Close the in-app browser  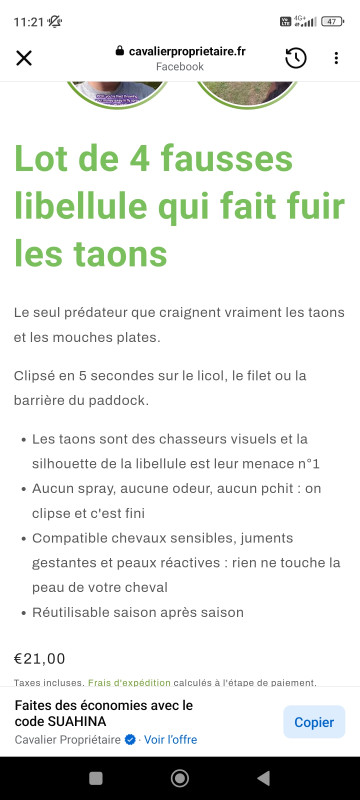(24, 58)
